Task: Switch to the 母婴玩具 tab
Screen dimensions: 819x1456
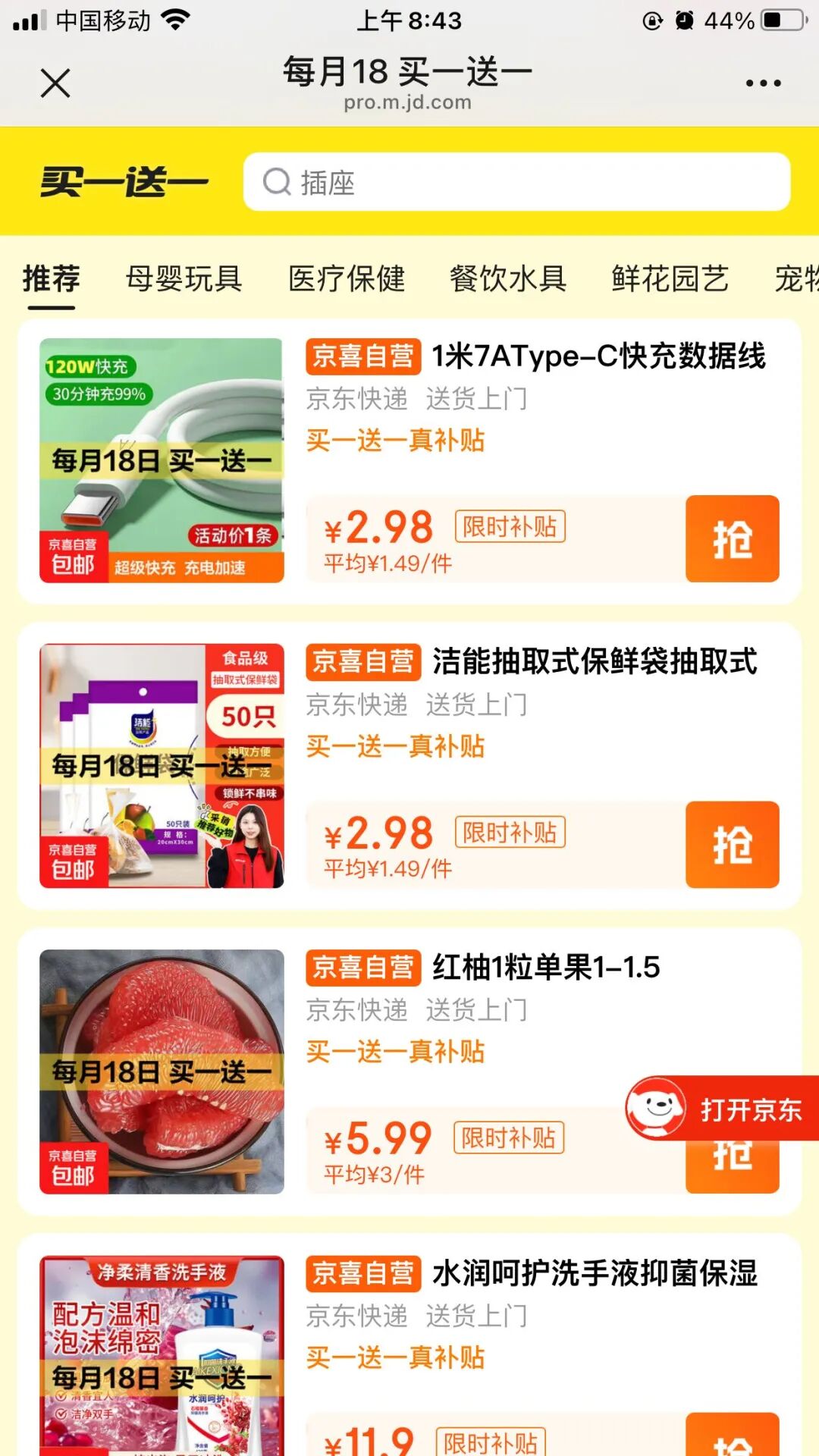Action: click(184, 278)
